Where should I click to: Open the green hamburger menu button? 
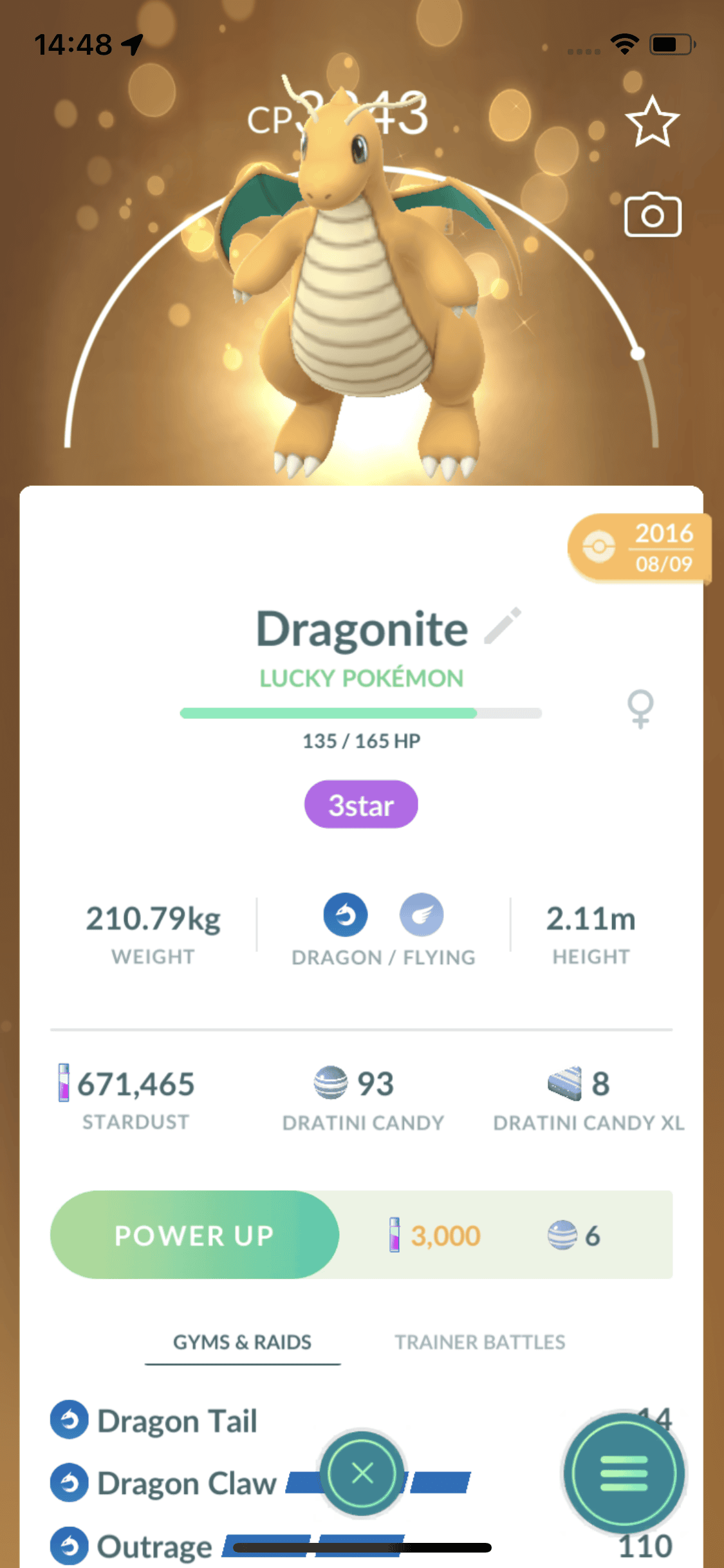(624, 1472)
